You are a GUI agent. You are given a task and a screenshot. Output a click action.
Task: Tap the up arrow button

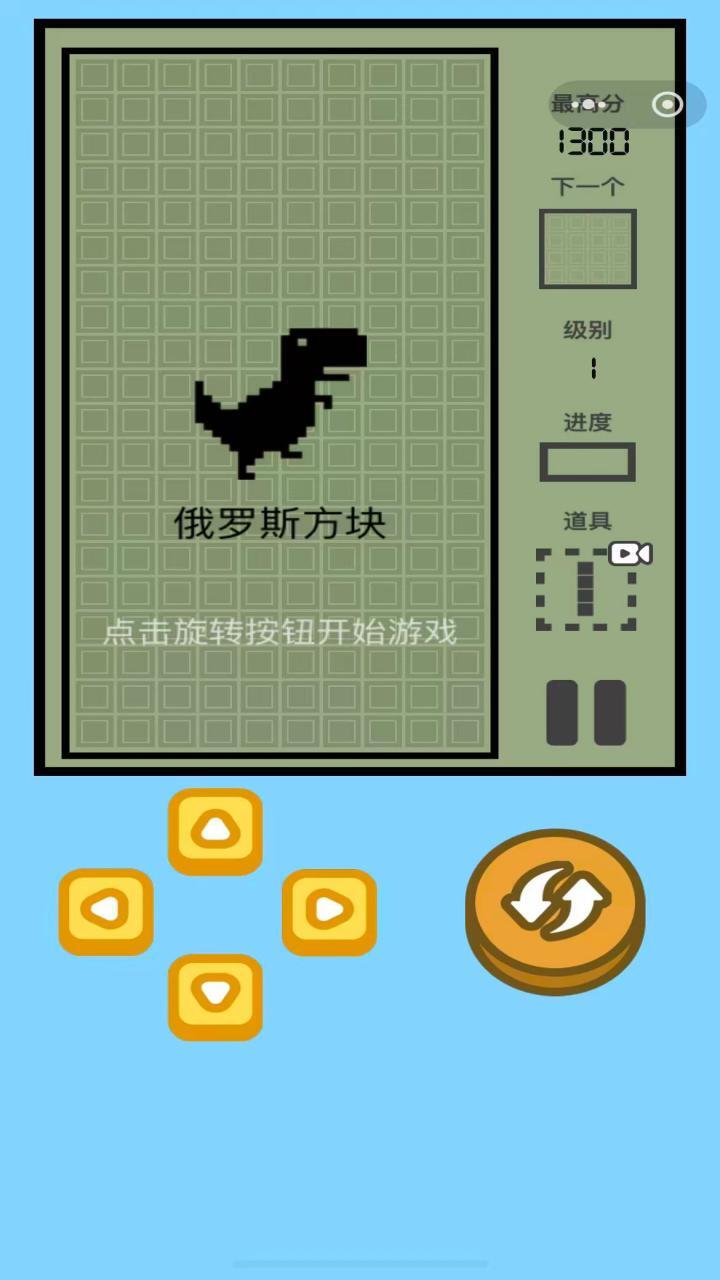click(215, 830)
